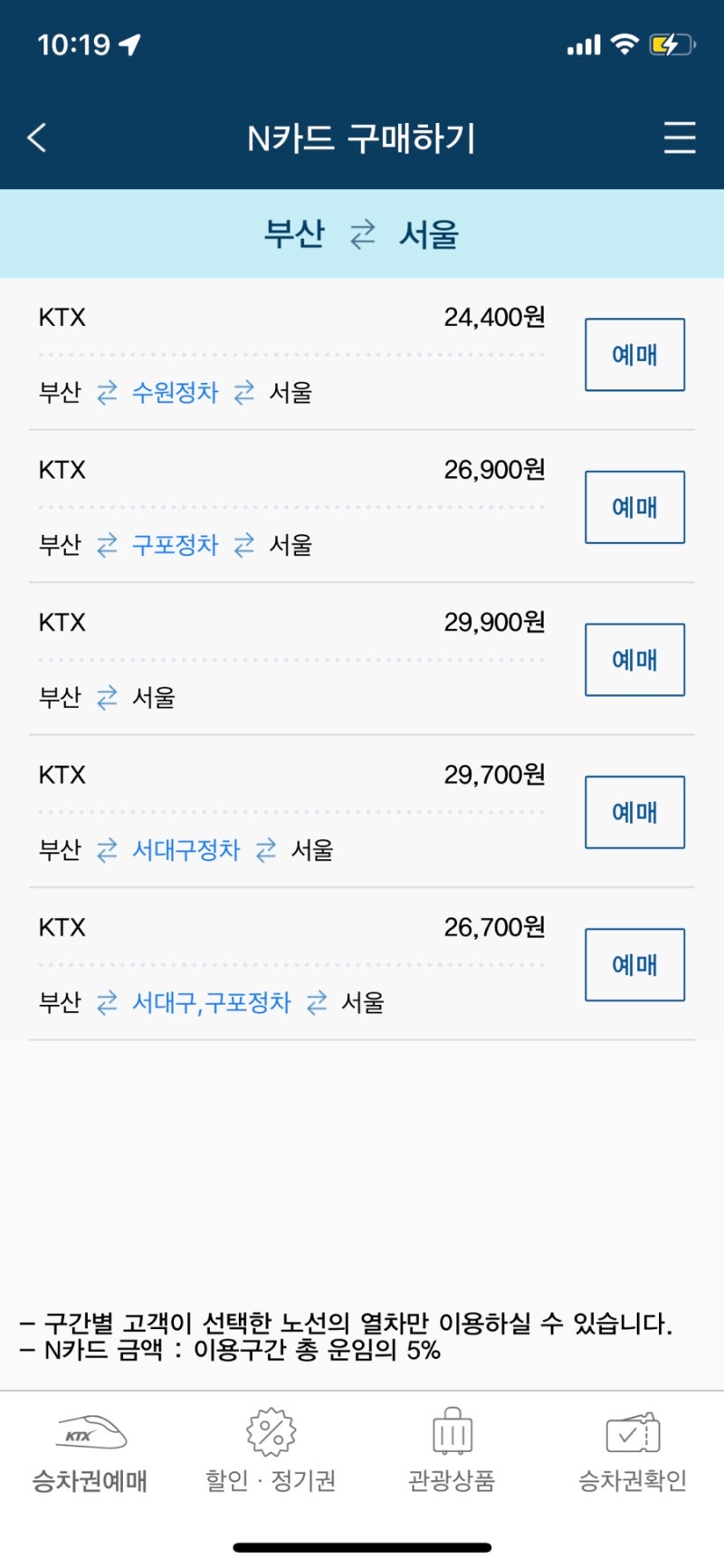This screenshot has width=724, height=1568.
Task: Tap the swap arrows between 부산 and 서울
Action: [x=363, y=234]
